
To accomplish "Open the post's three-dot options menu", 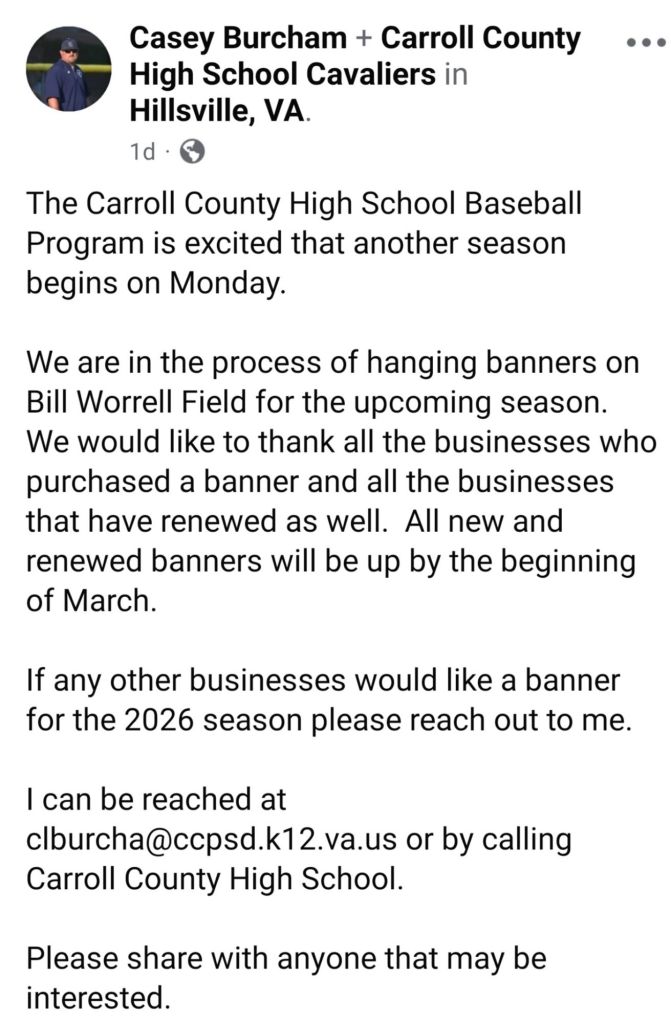I will click(644, 43).
